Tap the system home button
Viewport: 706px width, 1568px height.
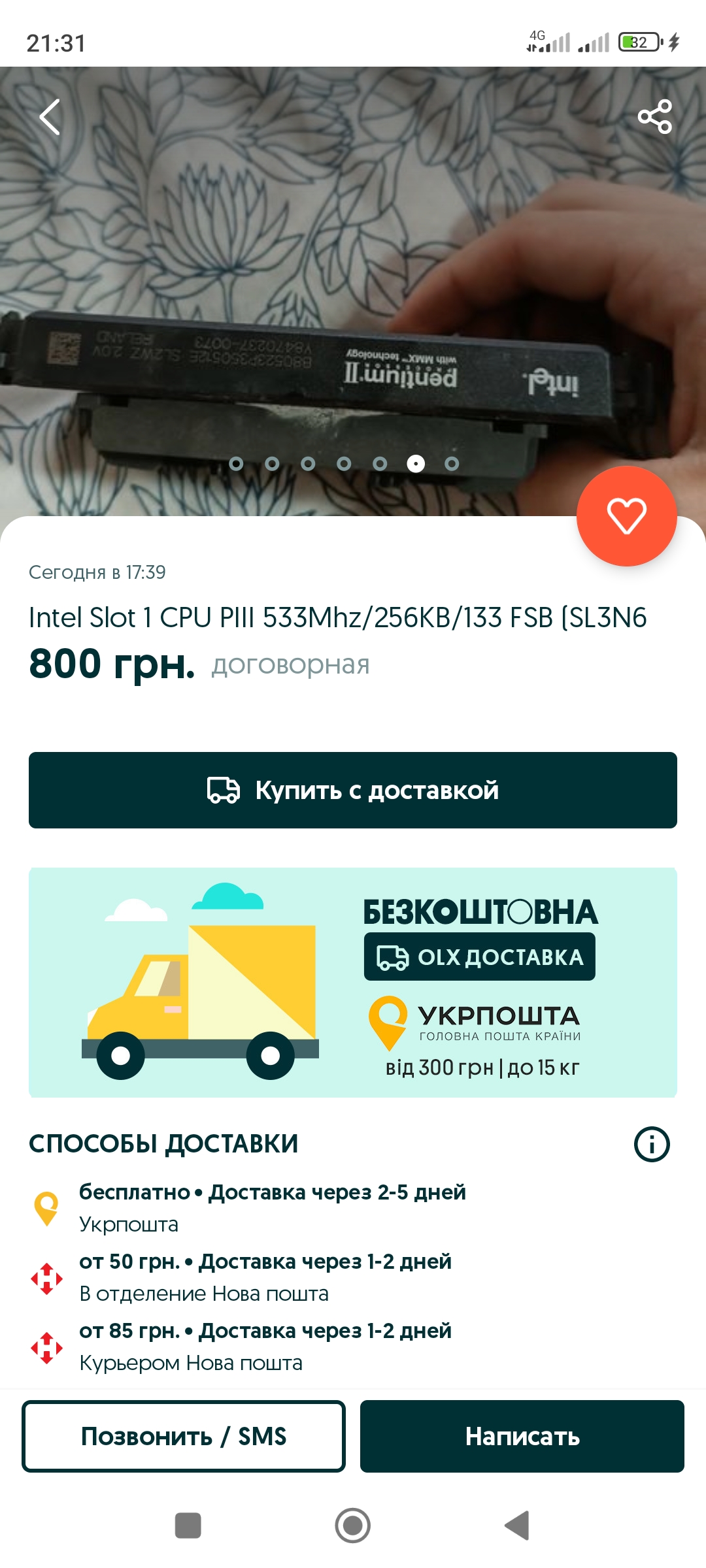click(353, 1526)
